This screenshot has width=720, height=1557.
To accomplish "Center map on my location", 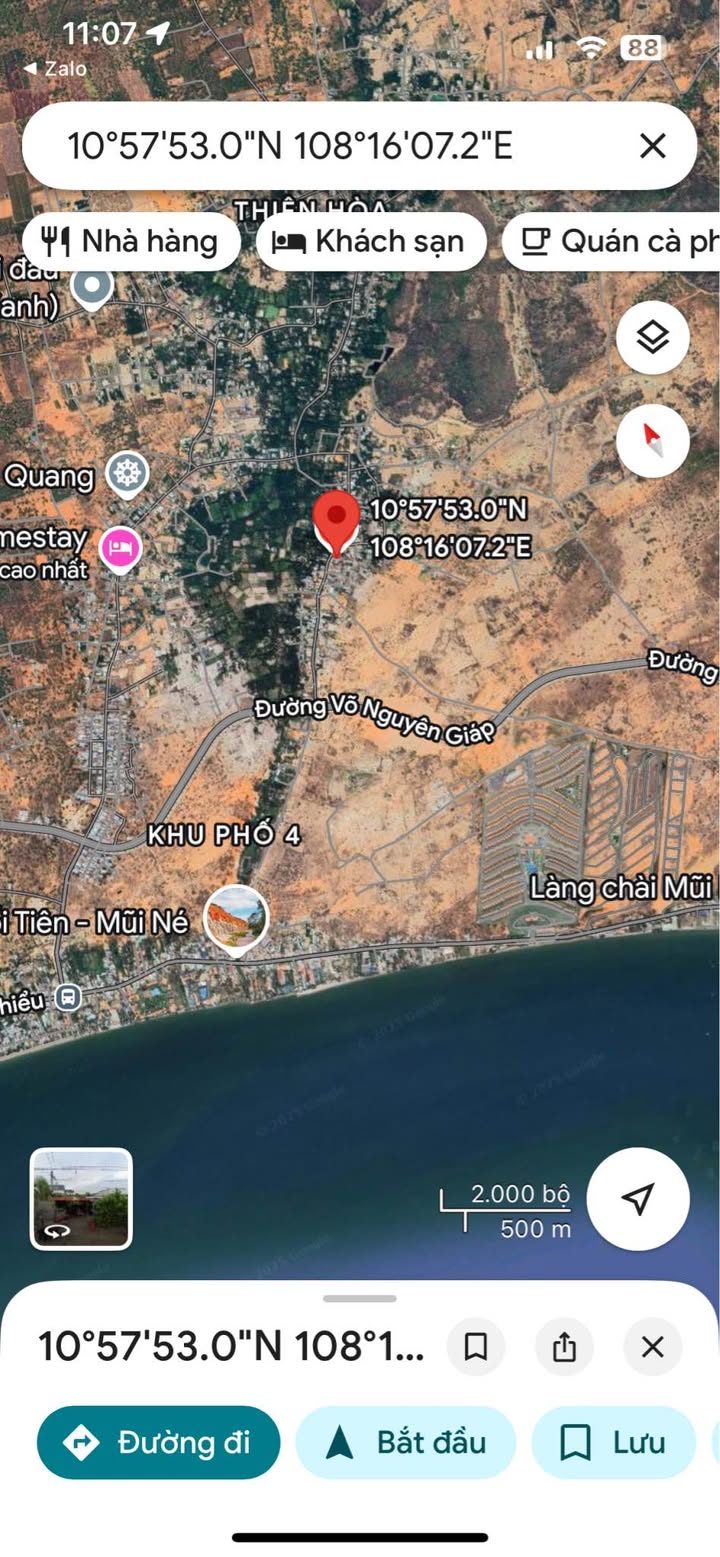I will pyautogui.click(x=638, y=1199).
